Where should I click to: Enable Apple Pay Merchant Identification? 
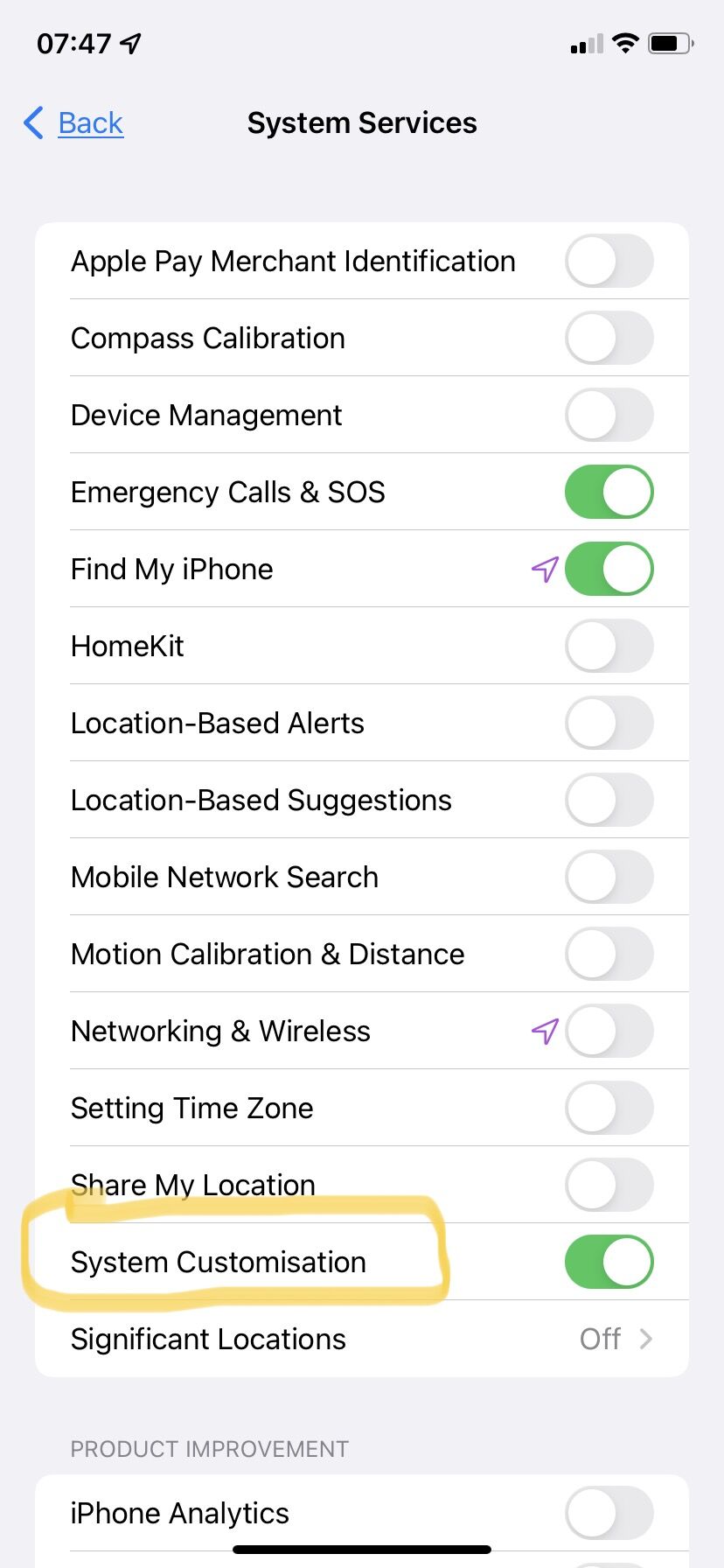click(x=609, y=261)
